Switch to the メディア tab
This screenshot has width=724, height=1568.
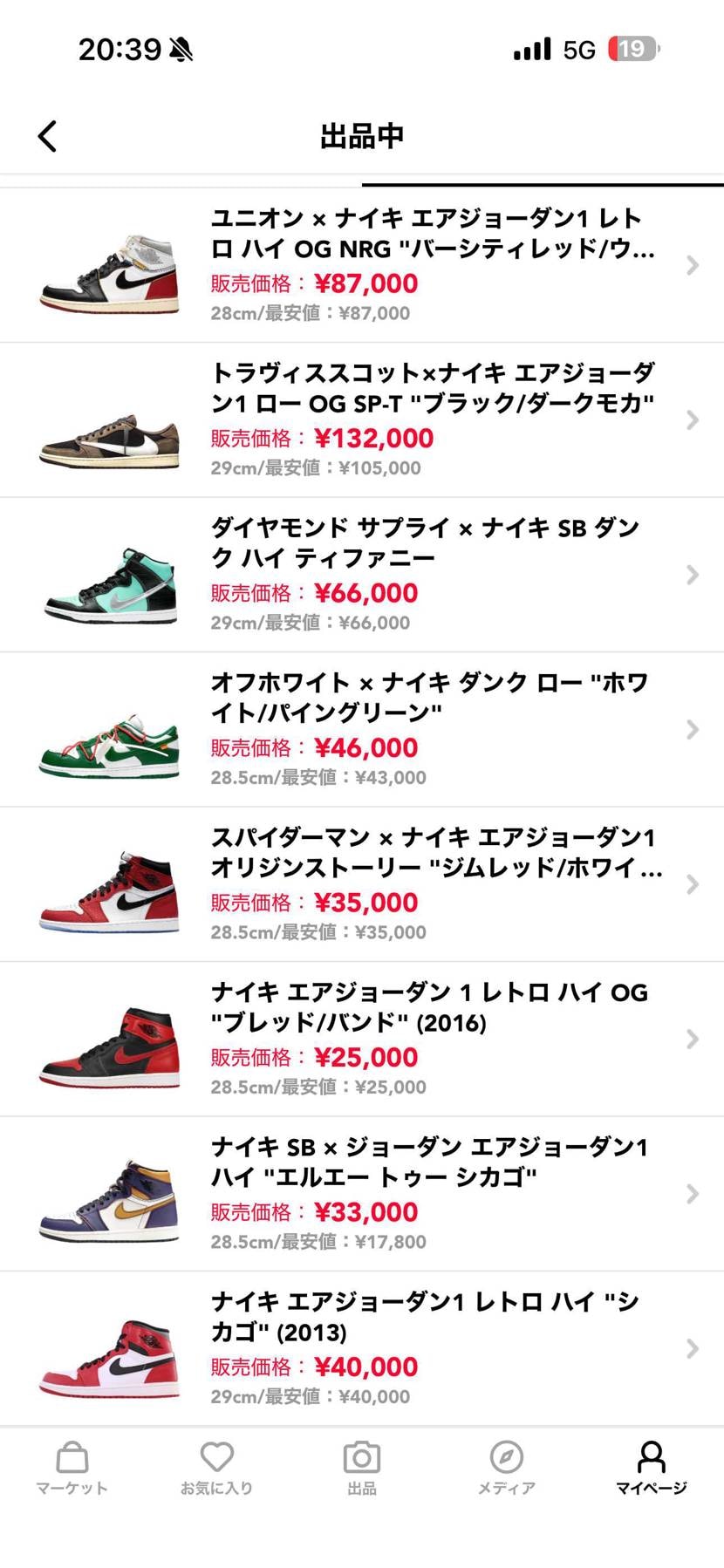pos(506,1469)
